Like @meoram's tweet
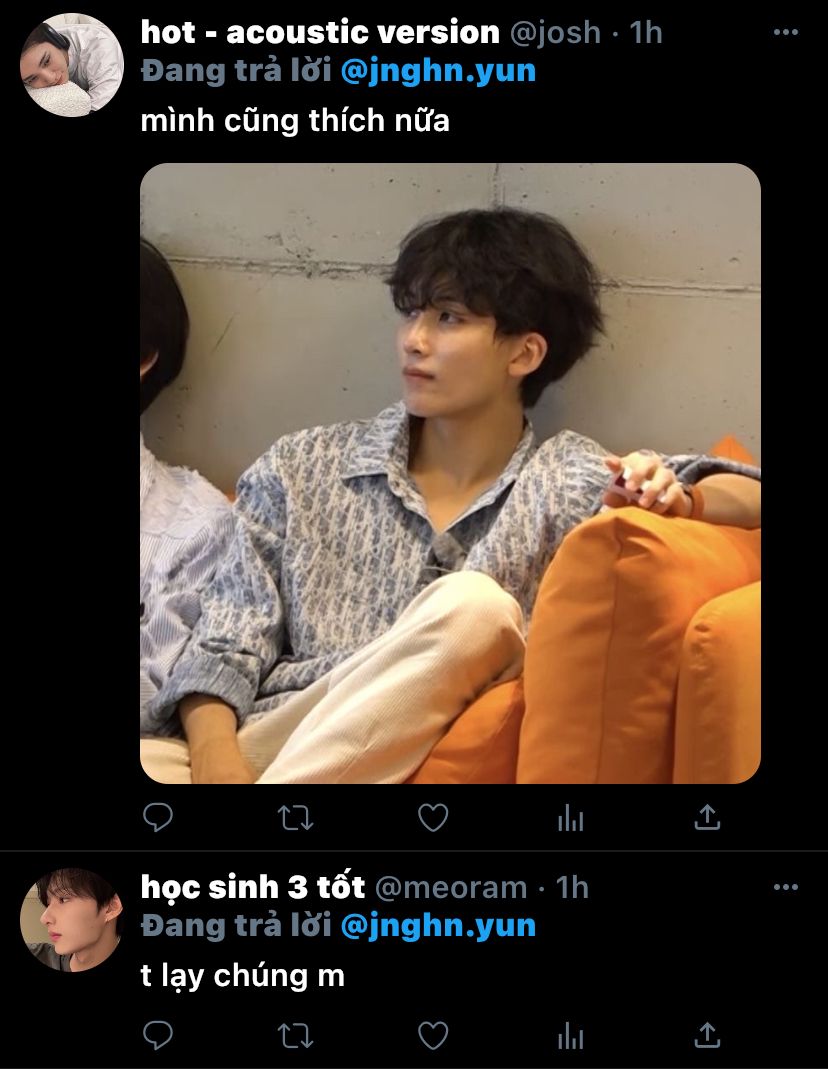The width and height of the screenshot is (828, 1069). tap(432, 1034)
